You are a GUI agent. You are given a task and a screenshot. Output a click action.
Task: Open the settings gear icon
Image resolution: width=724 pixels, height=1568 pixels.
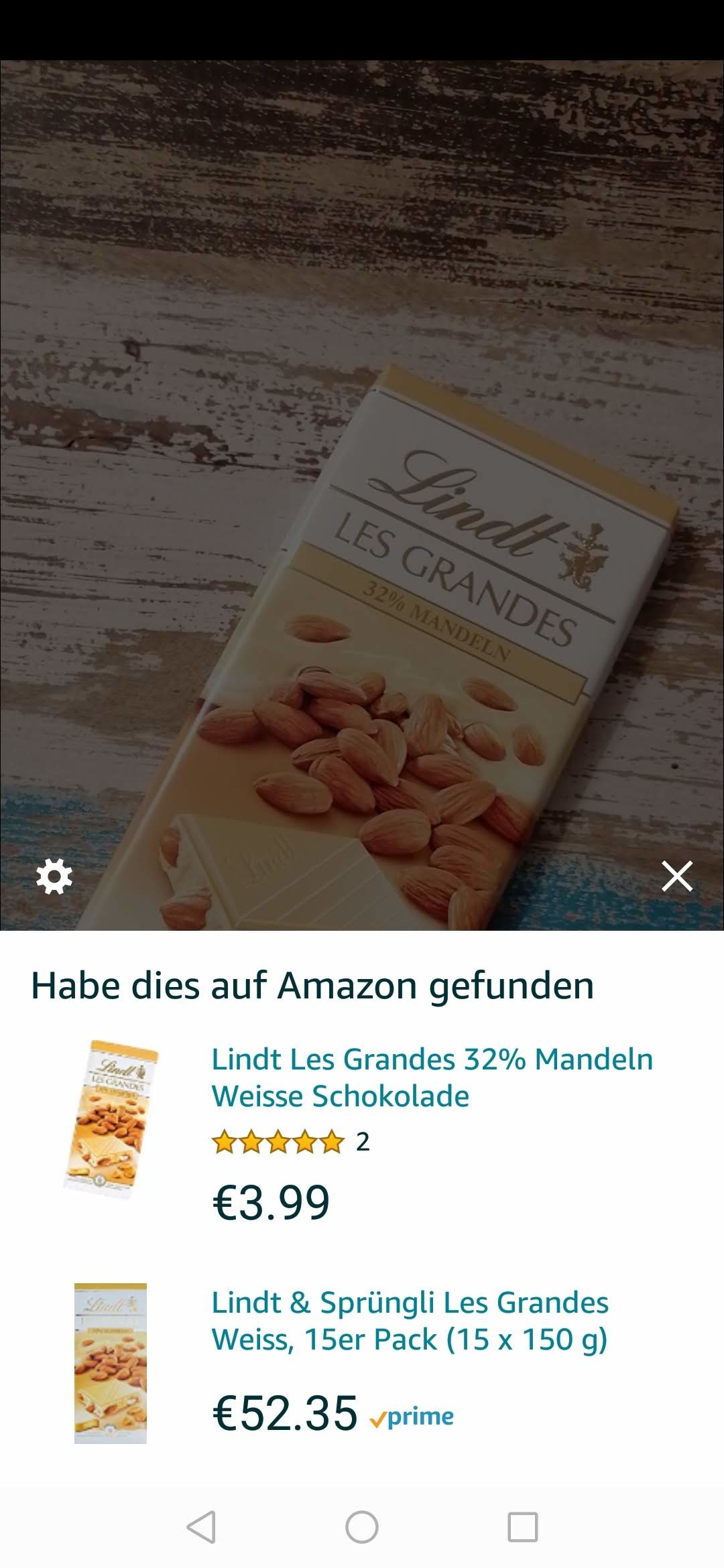pyautogui.click(x=54, y=876)
